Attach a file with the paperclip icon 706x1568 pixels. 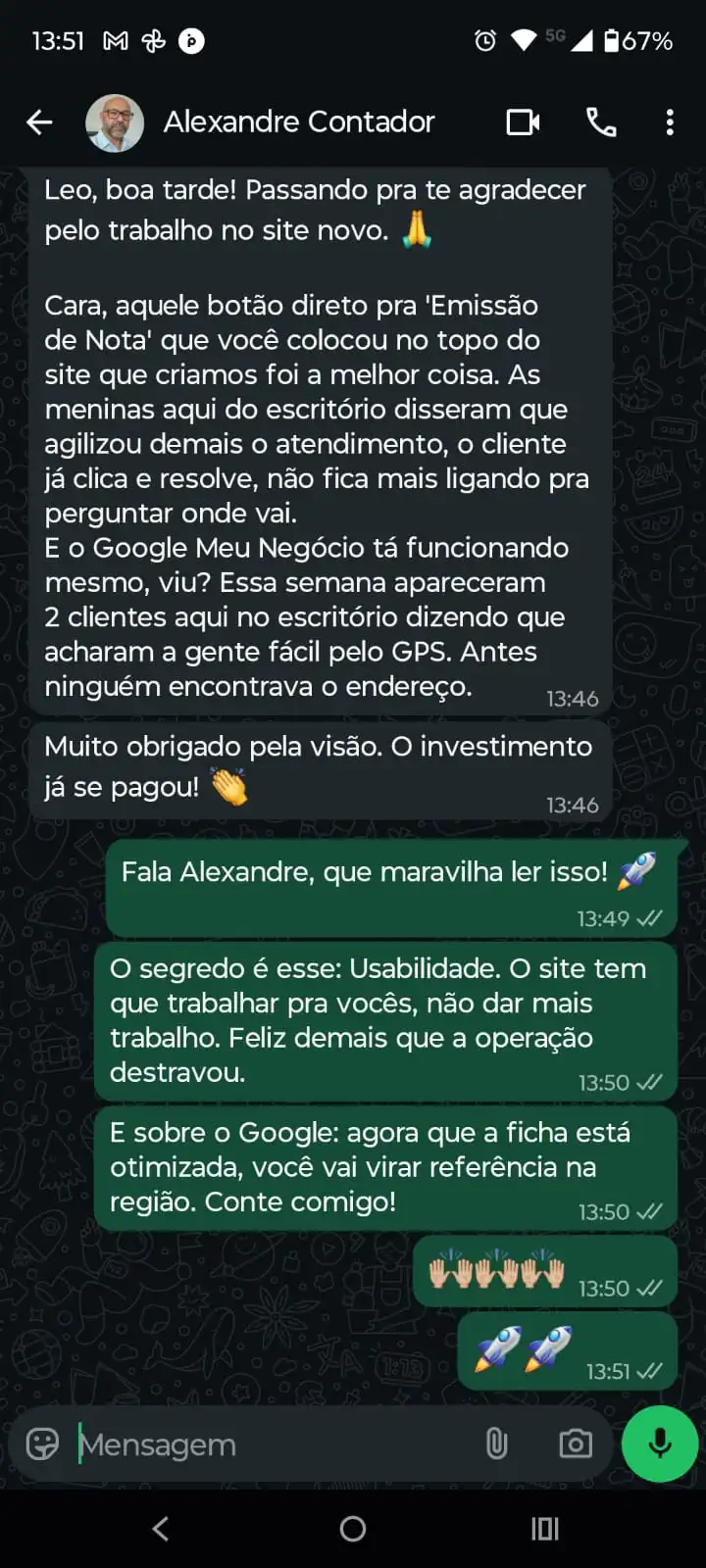point(496,1444)
